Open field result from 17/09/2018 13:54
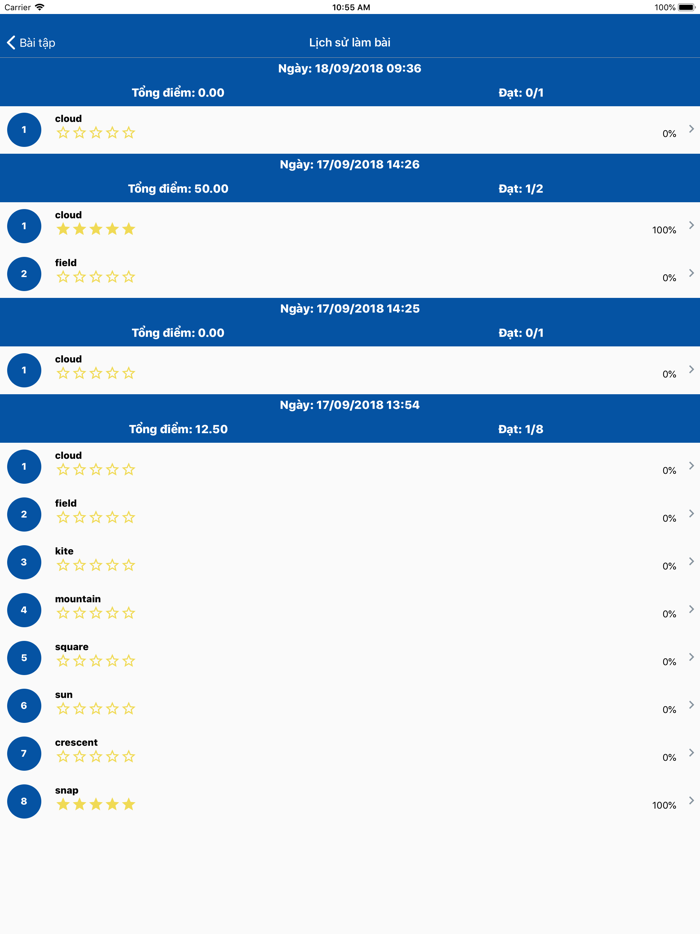The height and width of the screenshot is (934, 700). pos(350,514)
